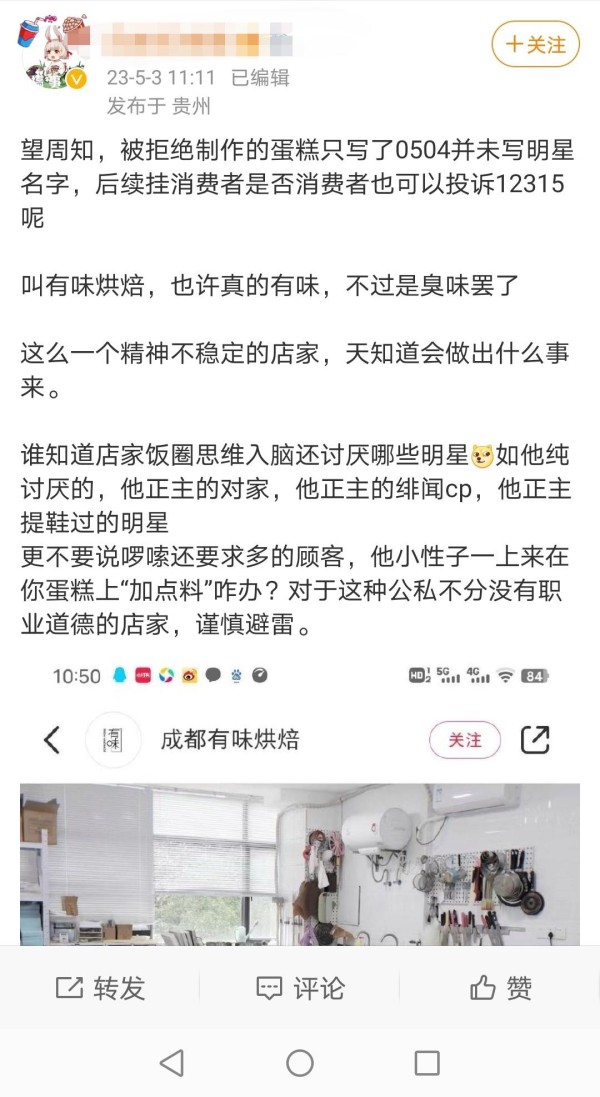The height and width of the screenshot is (1097, 600).
Task: Follow the author with the +关注 button
Action: 536,44
